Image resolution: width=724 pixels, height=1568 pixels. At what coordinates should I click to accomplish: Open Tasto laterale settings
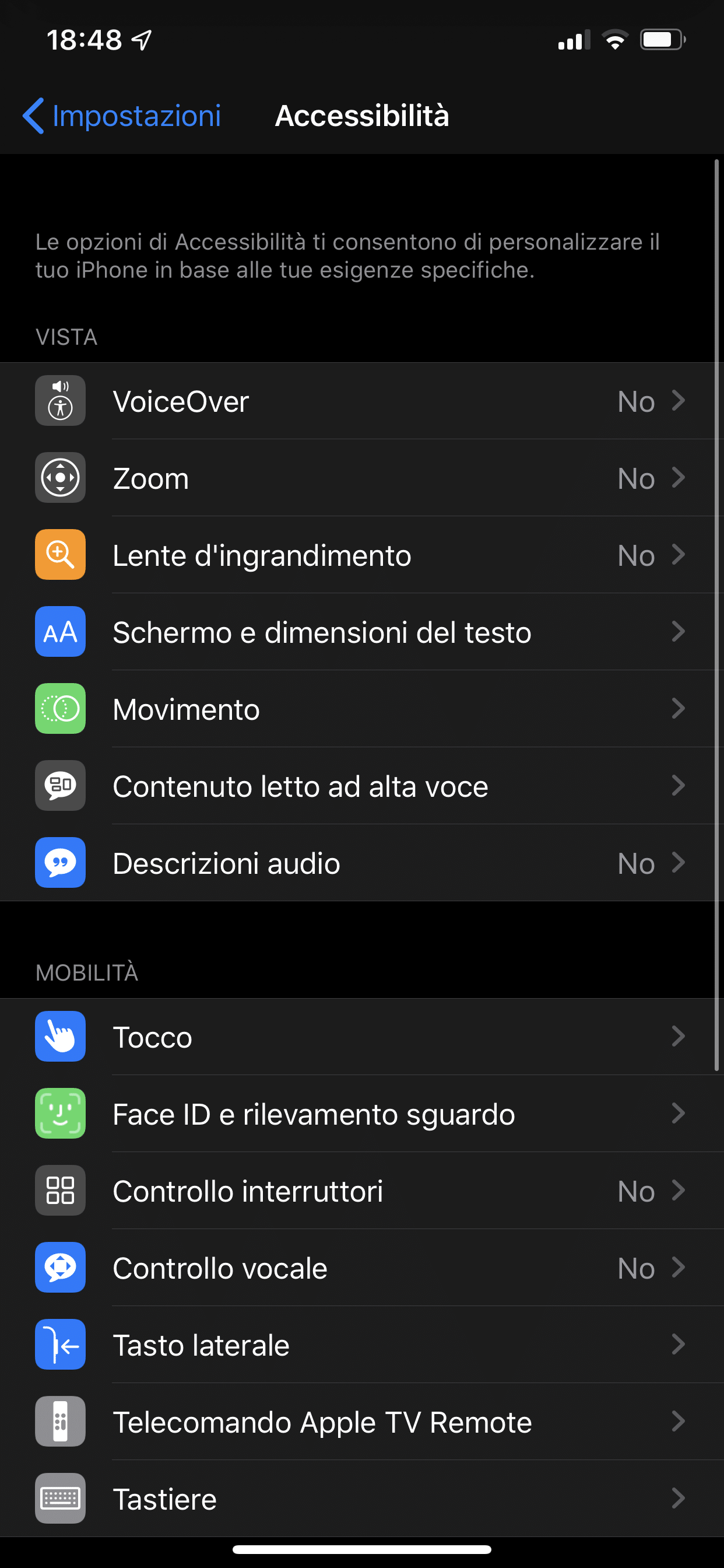pyautogui.click(x=362, y=1345)
